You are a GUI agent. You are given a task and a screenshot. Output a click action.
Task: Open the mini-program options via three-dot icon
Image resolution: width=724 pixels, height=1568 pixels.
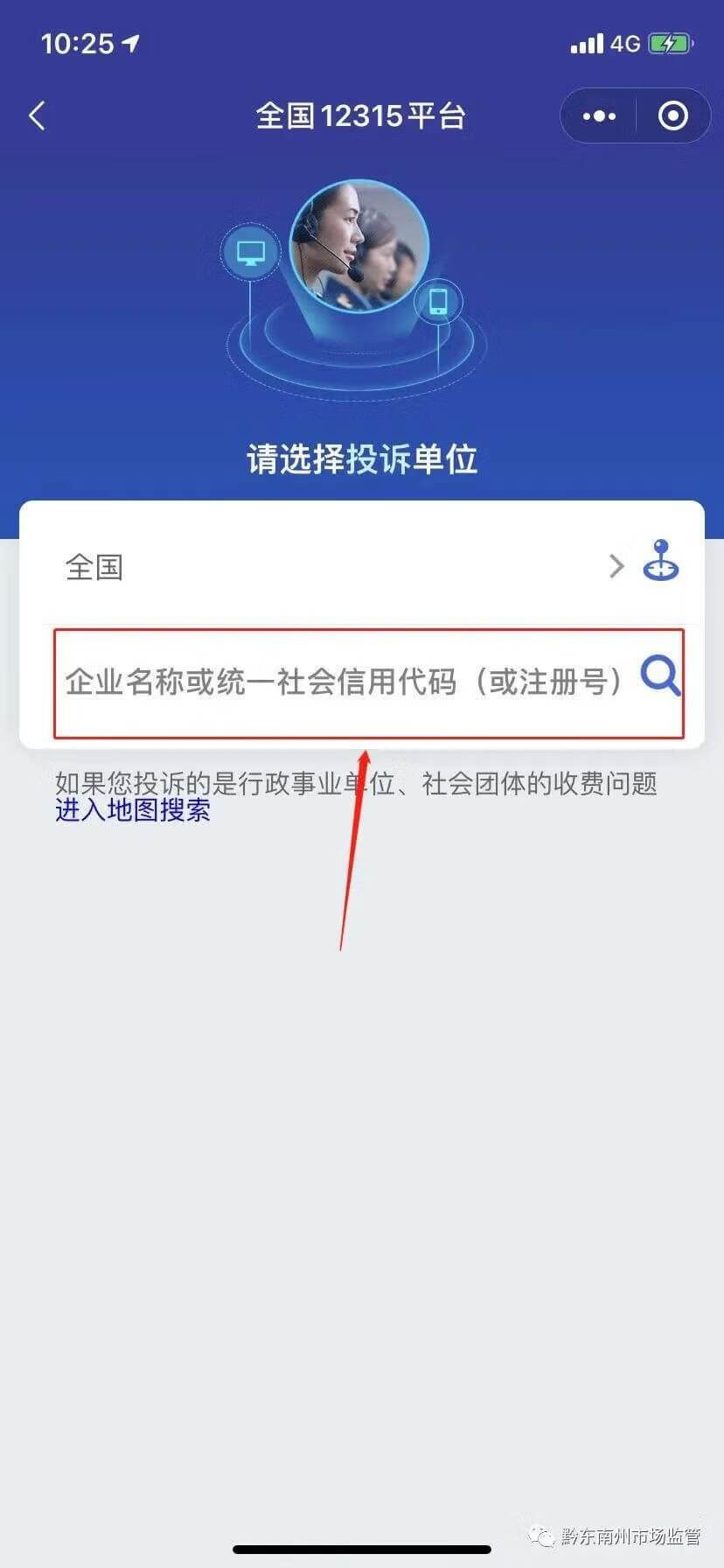pyautogui.click(x=598, y=115)
